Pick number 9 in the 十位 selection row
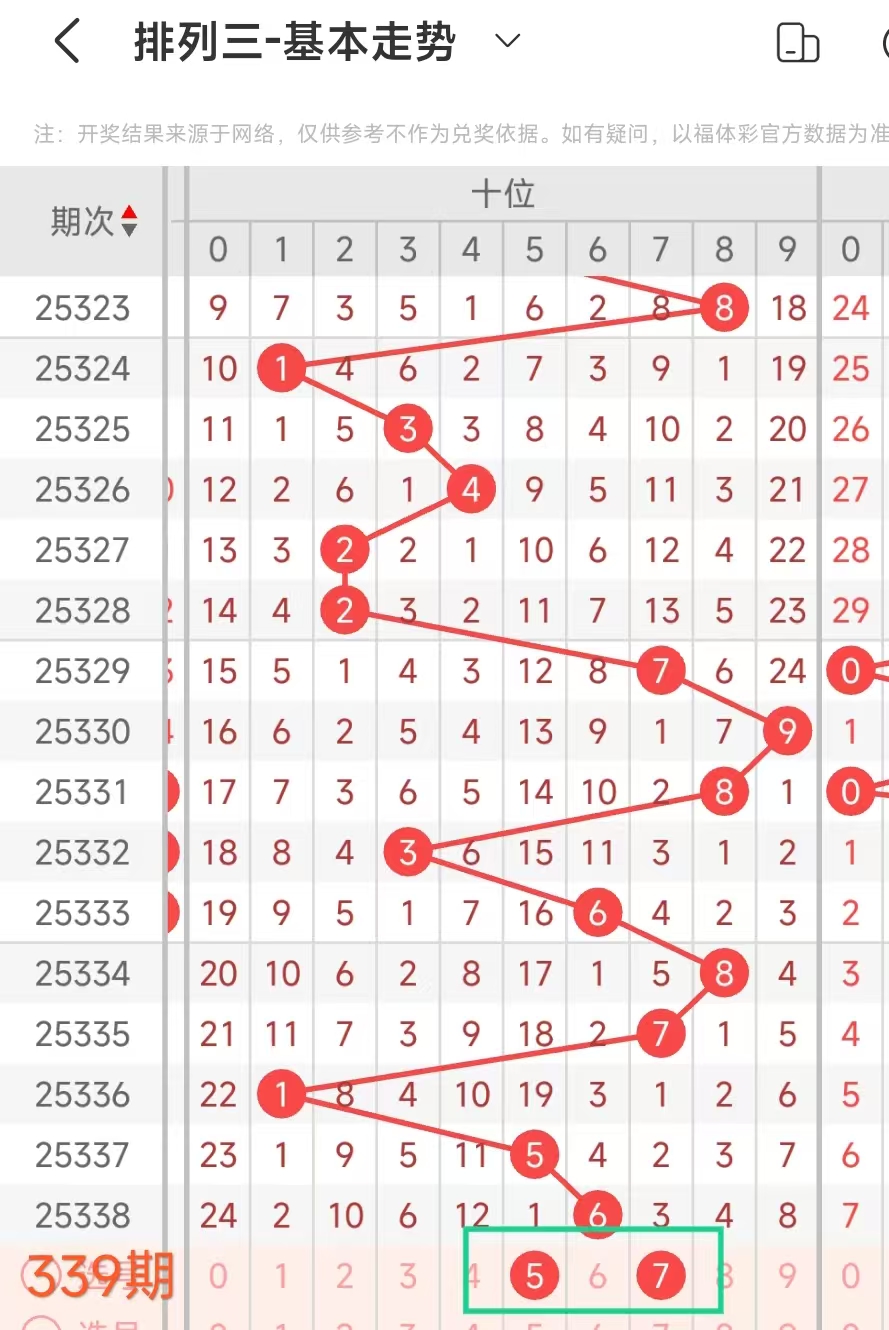Image resolution: width=889 pixels, height=1330 pixels. pyautogui.click(x=787, y=1276)
